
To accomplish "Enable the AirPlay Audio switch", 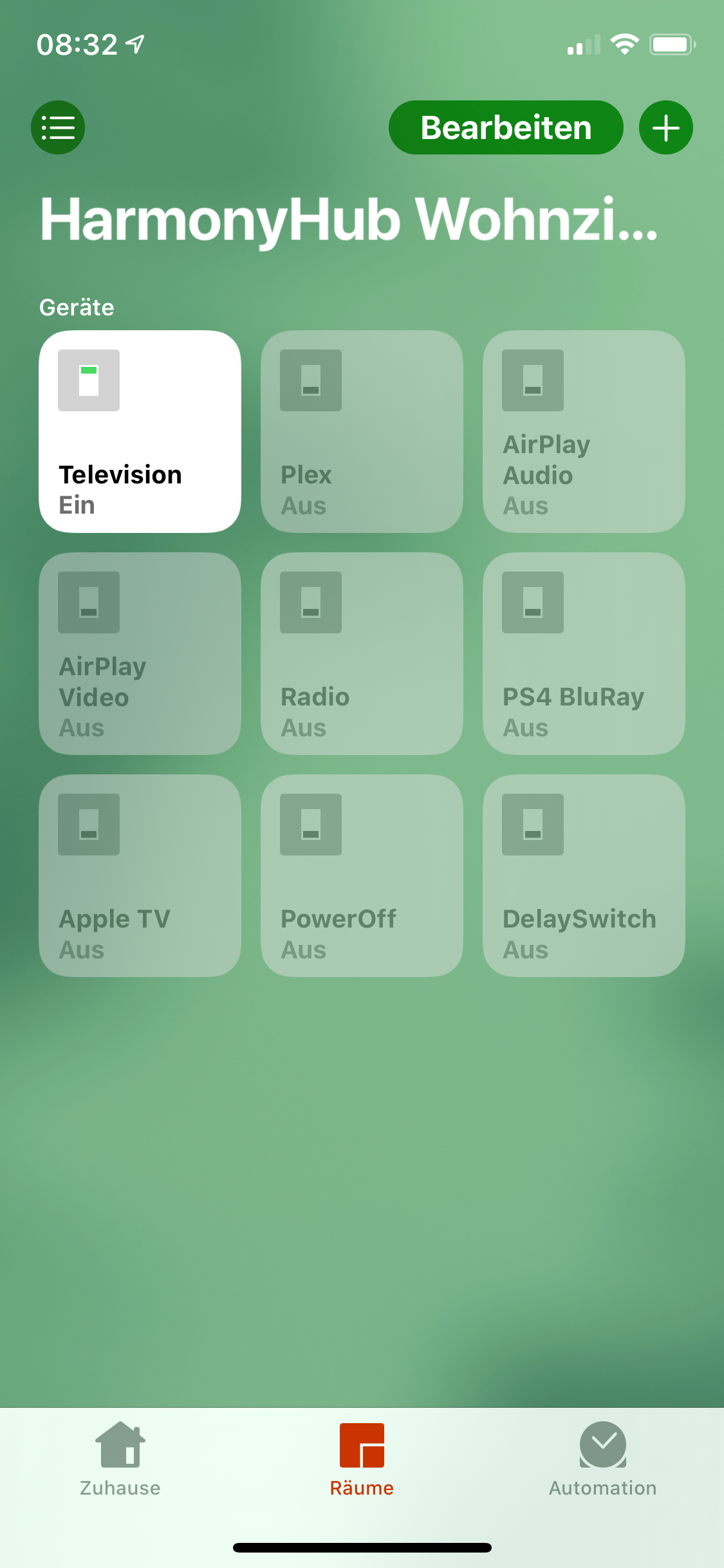I will 584,431.
